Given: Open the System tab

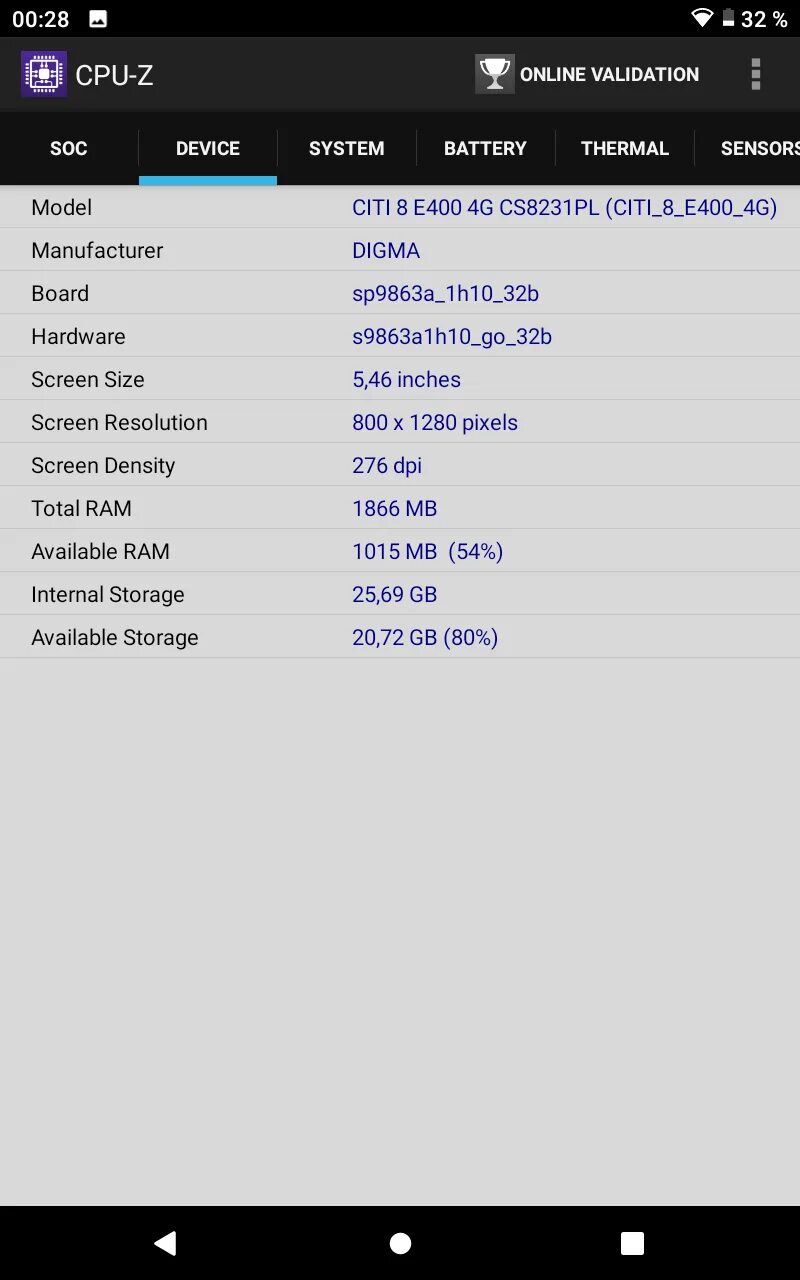Looking at the screenshot, I should 347,148.
